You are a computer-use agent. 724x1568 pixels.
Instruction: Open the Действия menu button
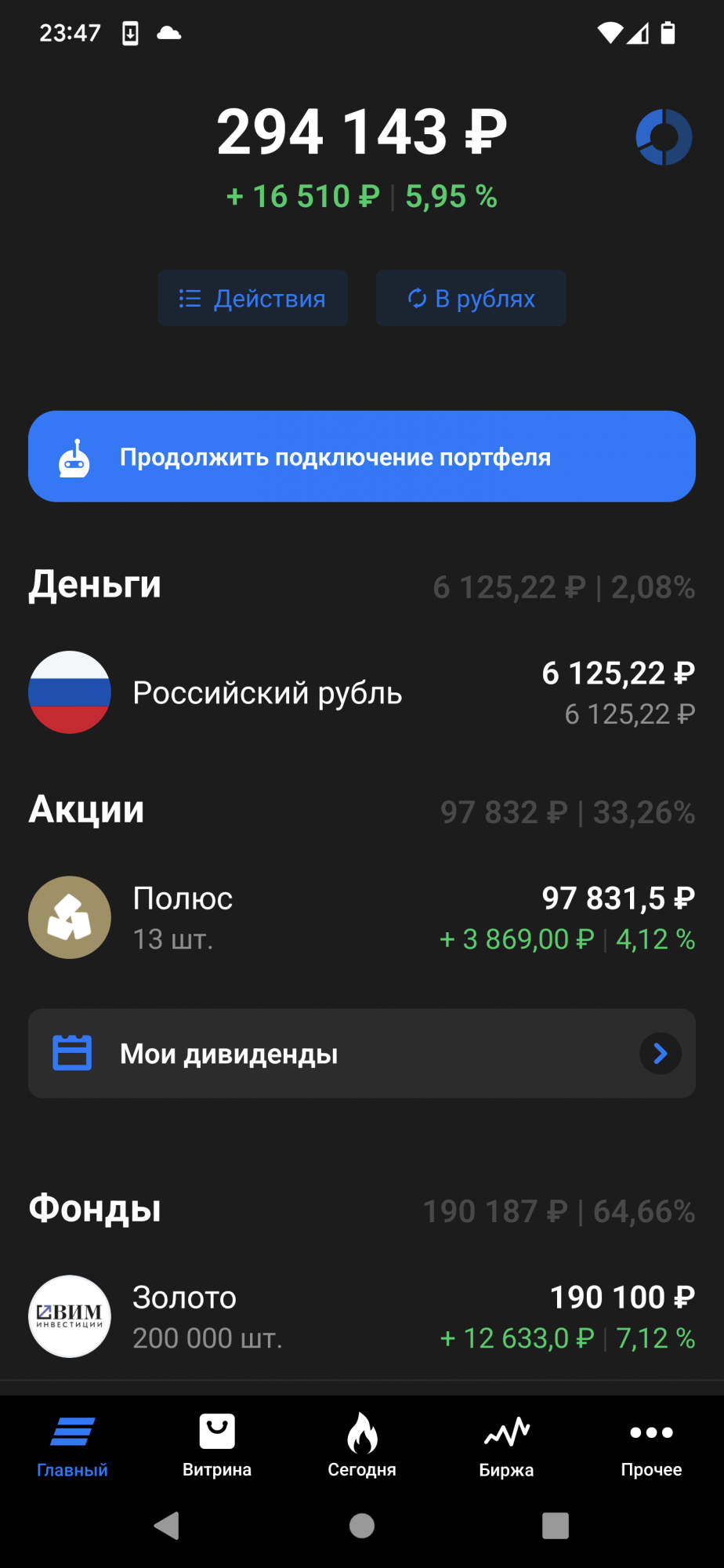tap(252, 298)
